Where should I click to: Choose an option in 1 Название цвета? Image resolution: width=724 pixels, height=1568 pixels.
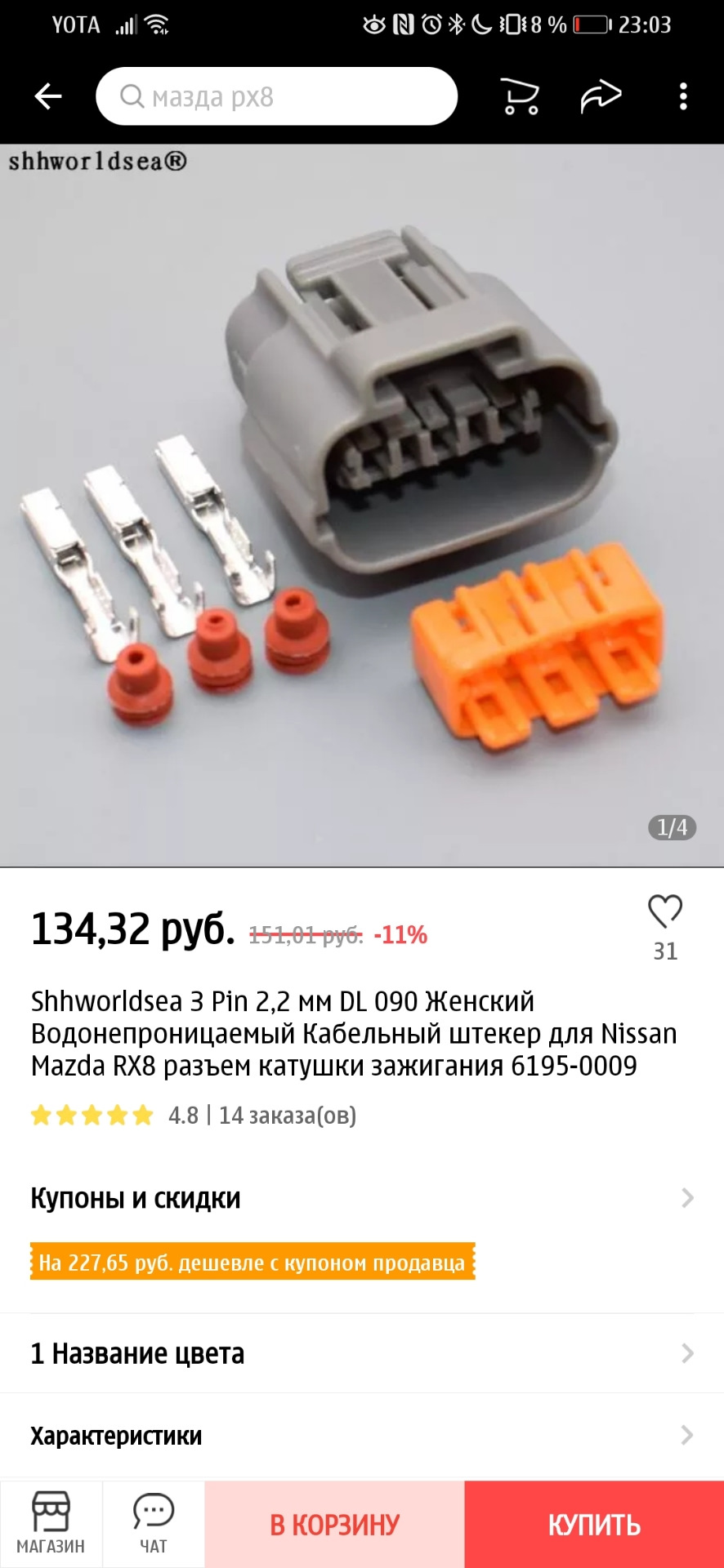click(362, 1353)
